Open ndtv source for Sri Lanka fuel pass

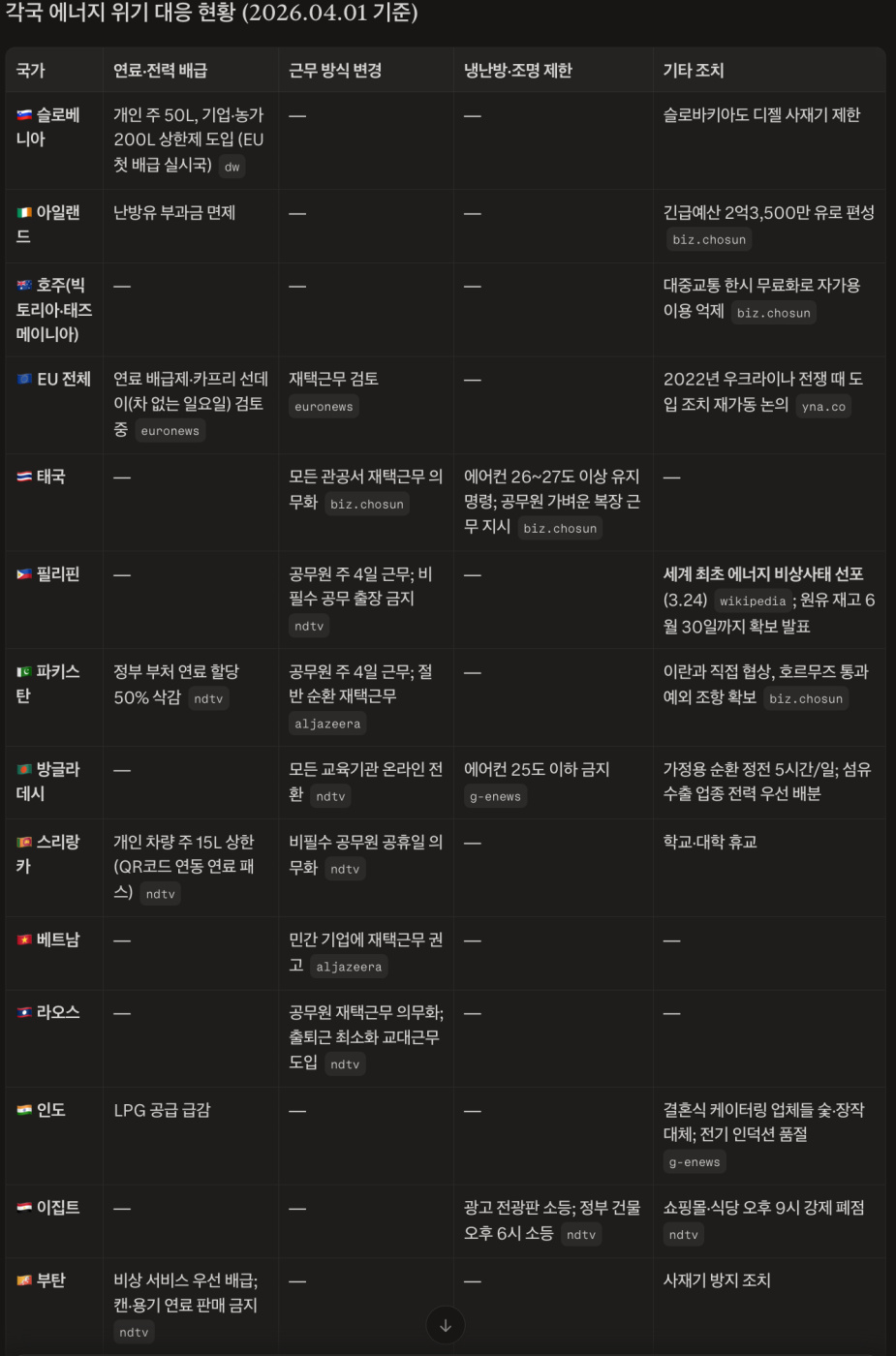point(160,895)
